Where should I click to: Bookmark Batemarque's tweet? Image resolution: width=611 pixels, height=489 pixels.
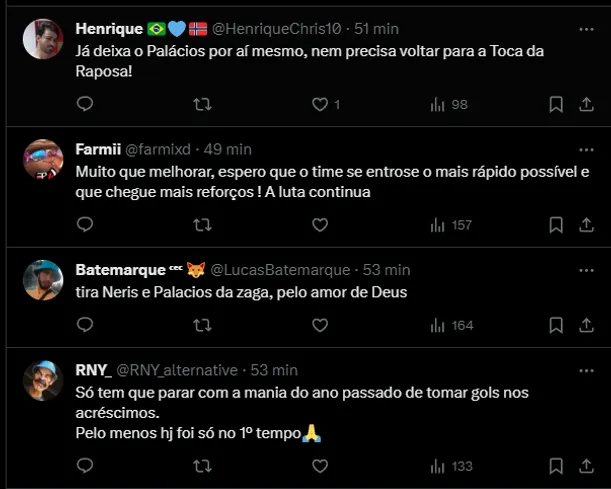(557, 325)
